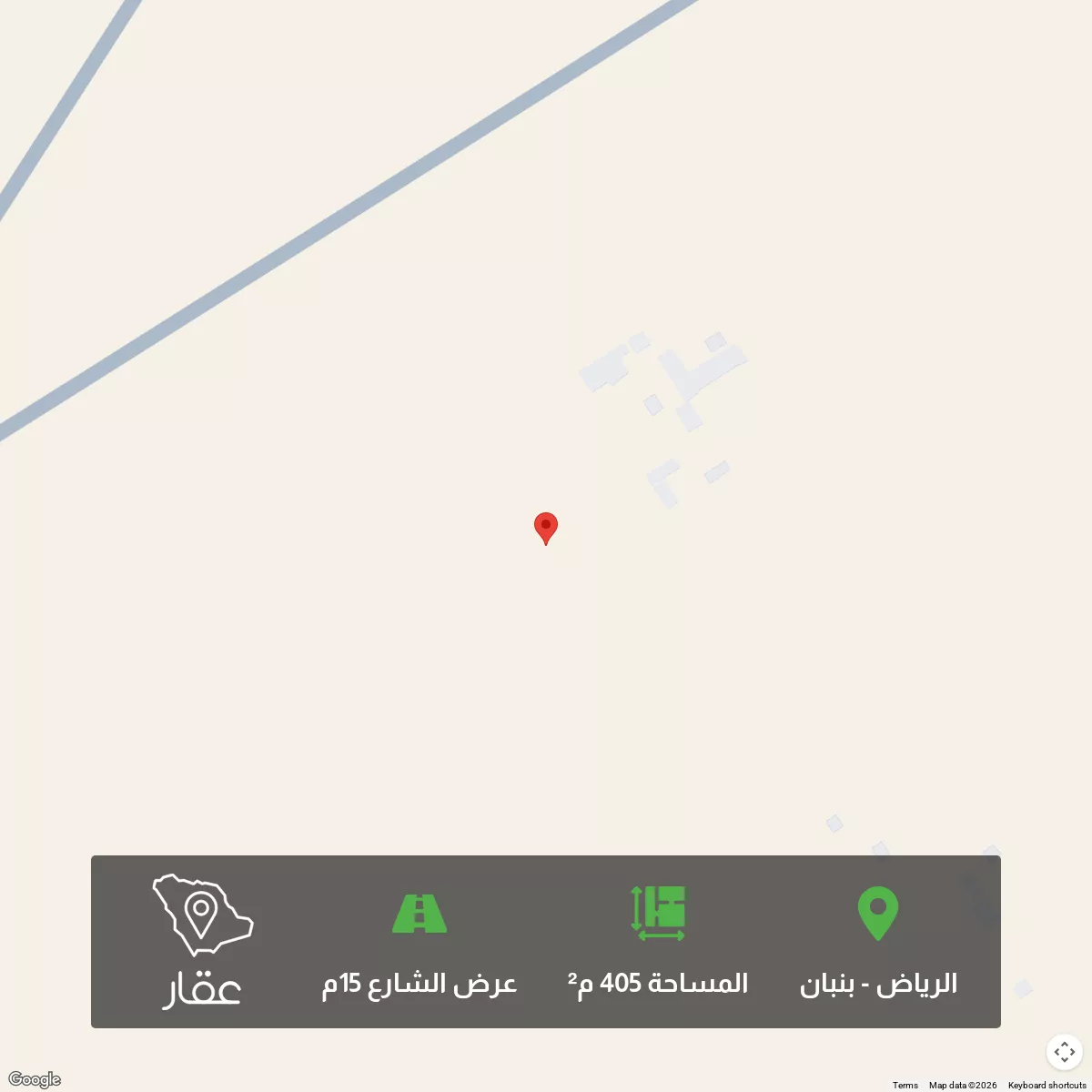The height and width of the screenshot is (1092, 1092).
Task: Tap the red location pin marker
Action: point(545,527)
